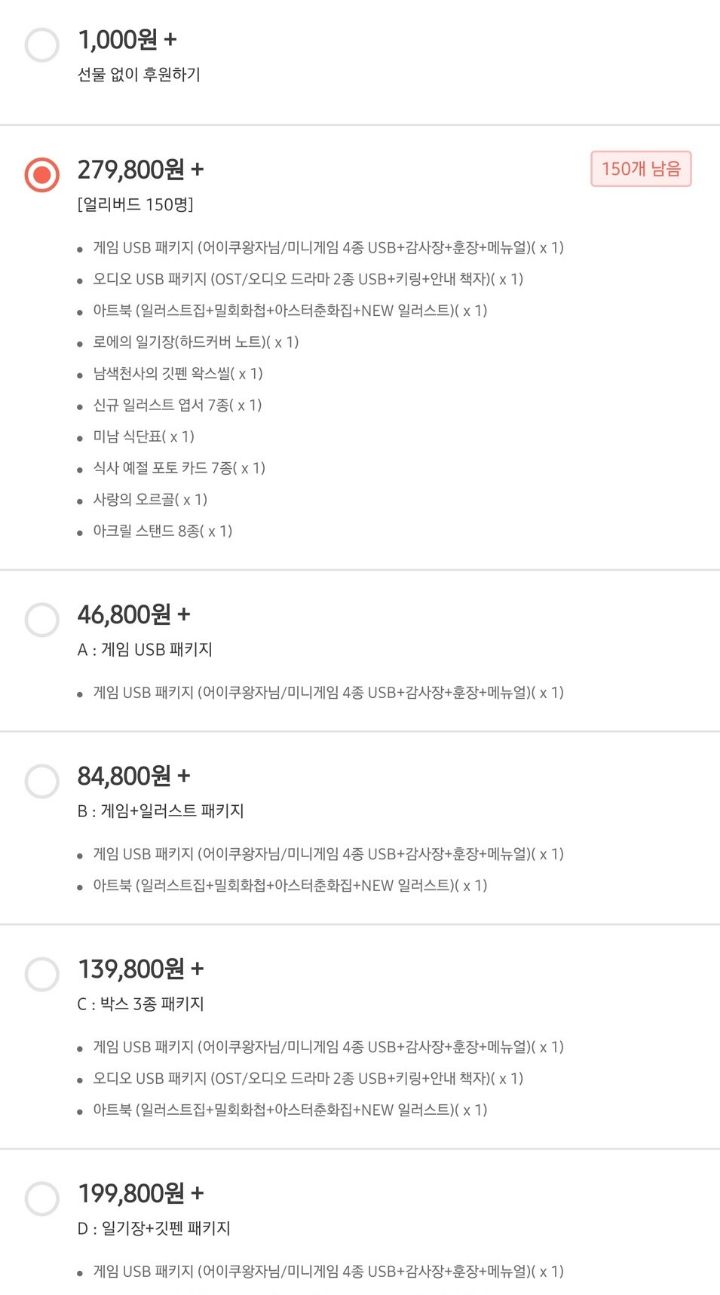Choose the 46,800원 game USB package

[42, 620]
